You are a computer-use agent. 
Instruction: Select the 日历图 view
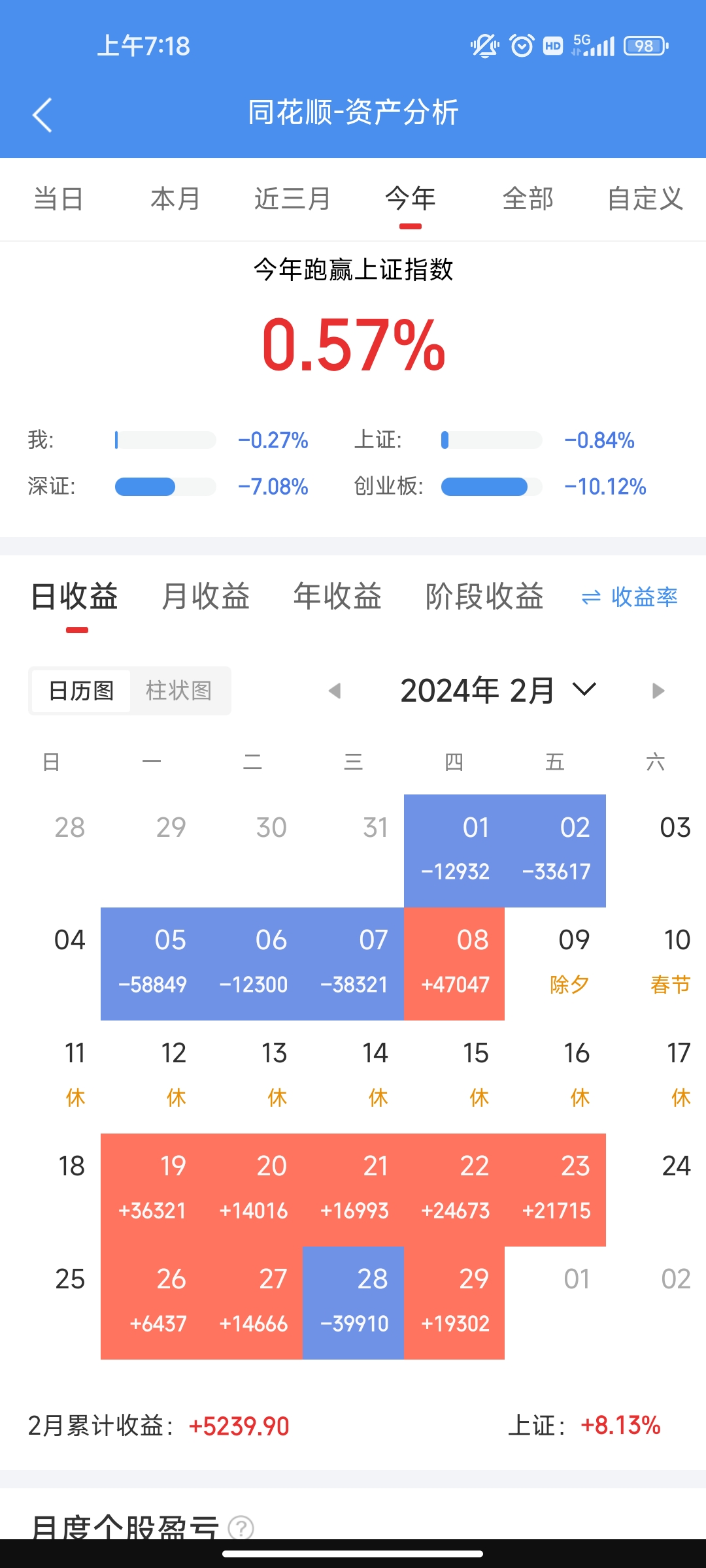point(81,691)
